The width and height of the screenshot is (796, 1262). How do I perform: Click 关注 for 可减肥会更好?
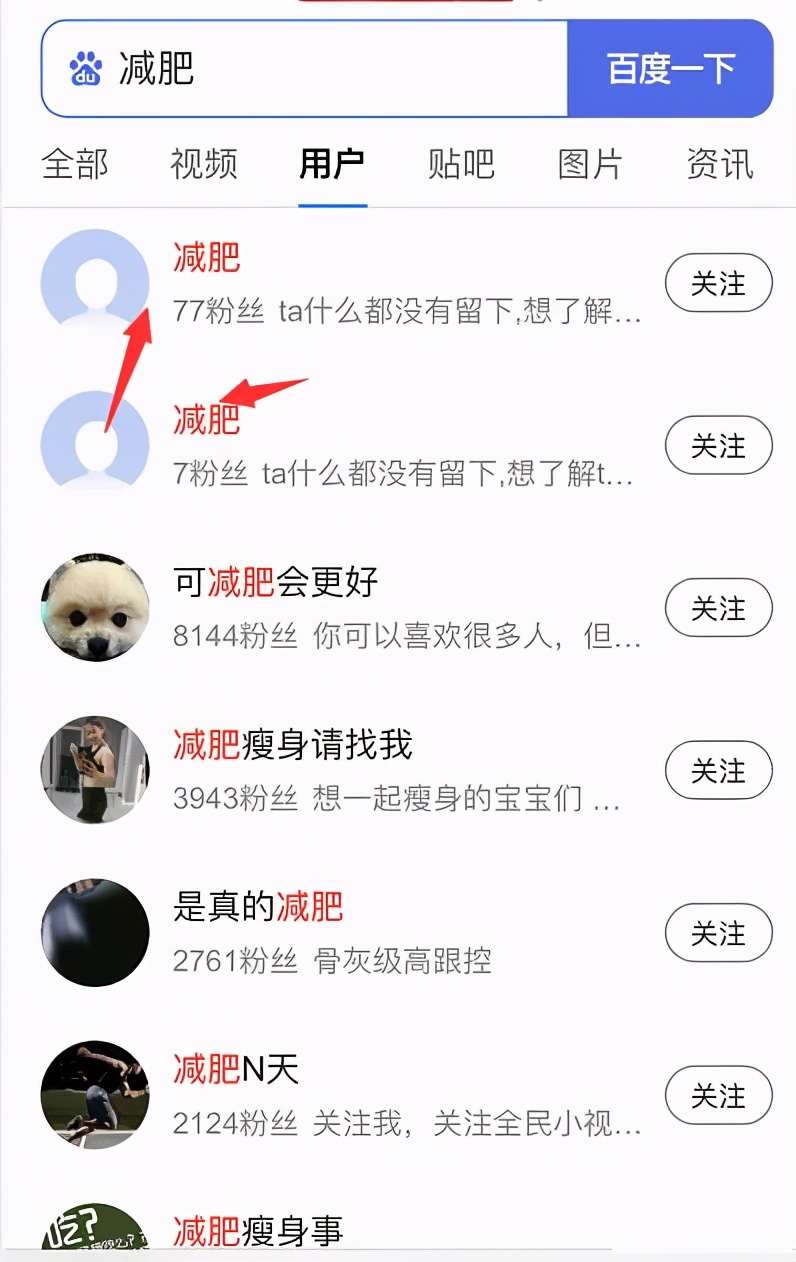click(x=718, y=607)
